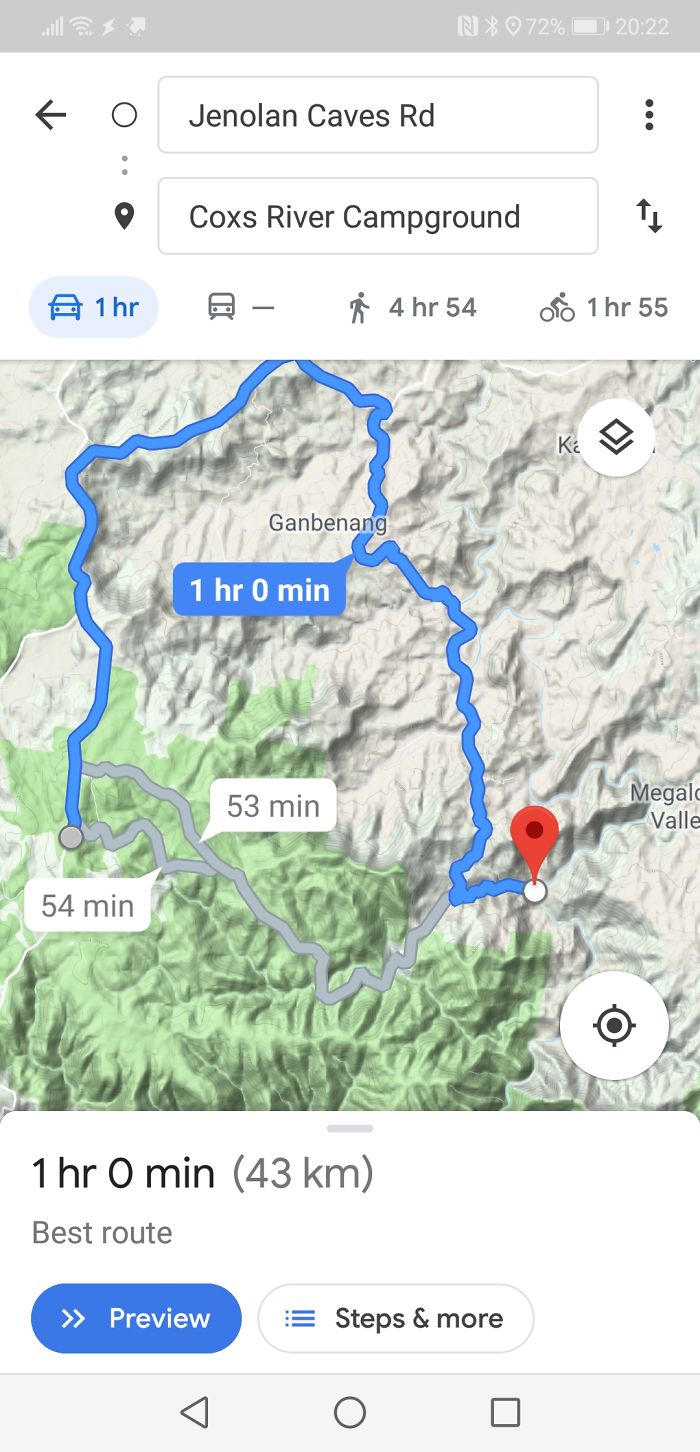
Task: Switch to the public transit mode
Action: (240, 307)
